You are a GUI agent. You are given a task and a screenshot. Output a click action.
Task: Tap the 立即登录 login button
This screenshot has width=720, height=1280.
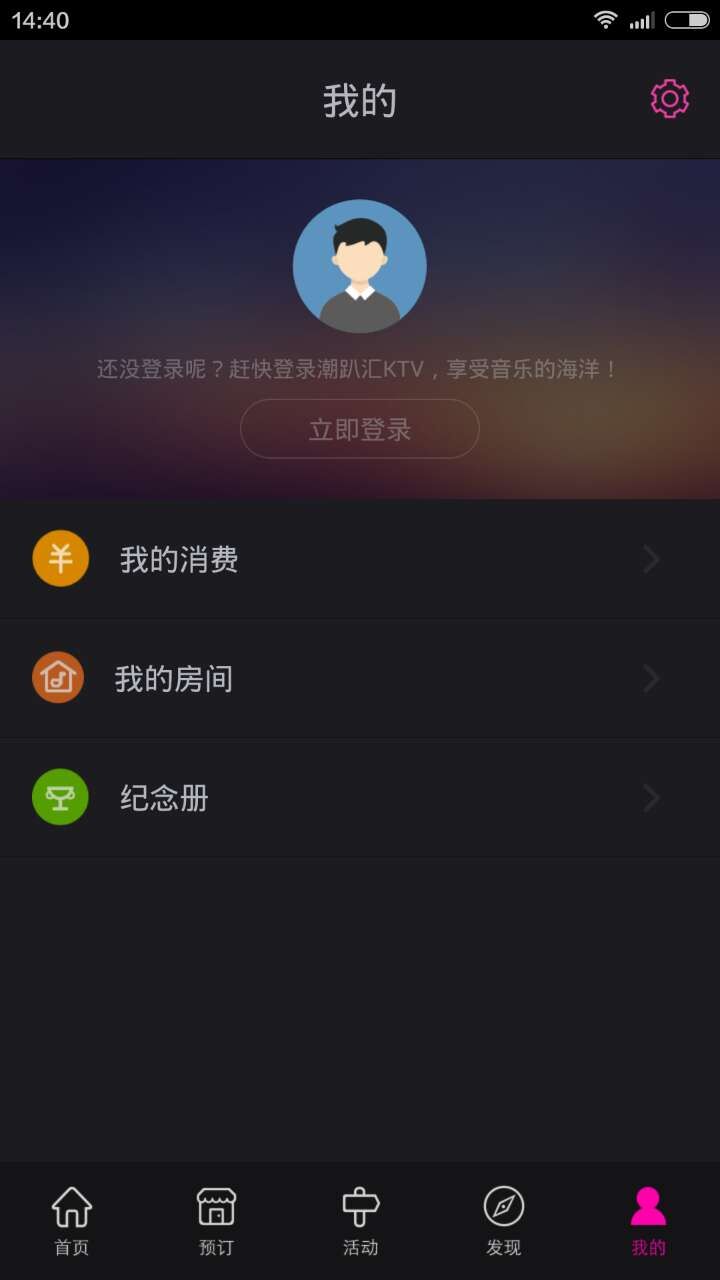pos(359,428)
